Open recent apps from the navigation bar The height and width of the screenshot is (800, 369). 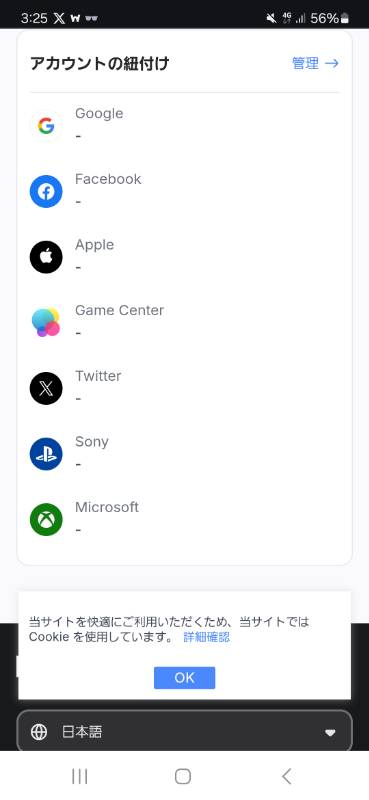(x=80, y=777)
